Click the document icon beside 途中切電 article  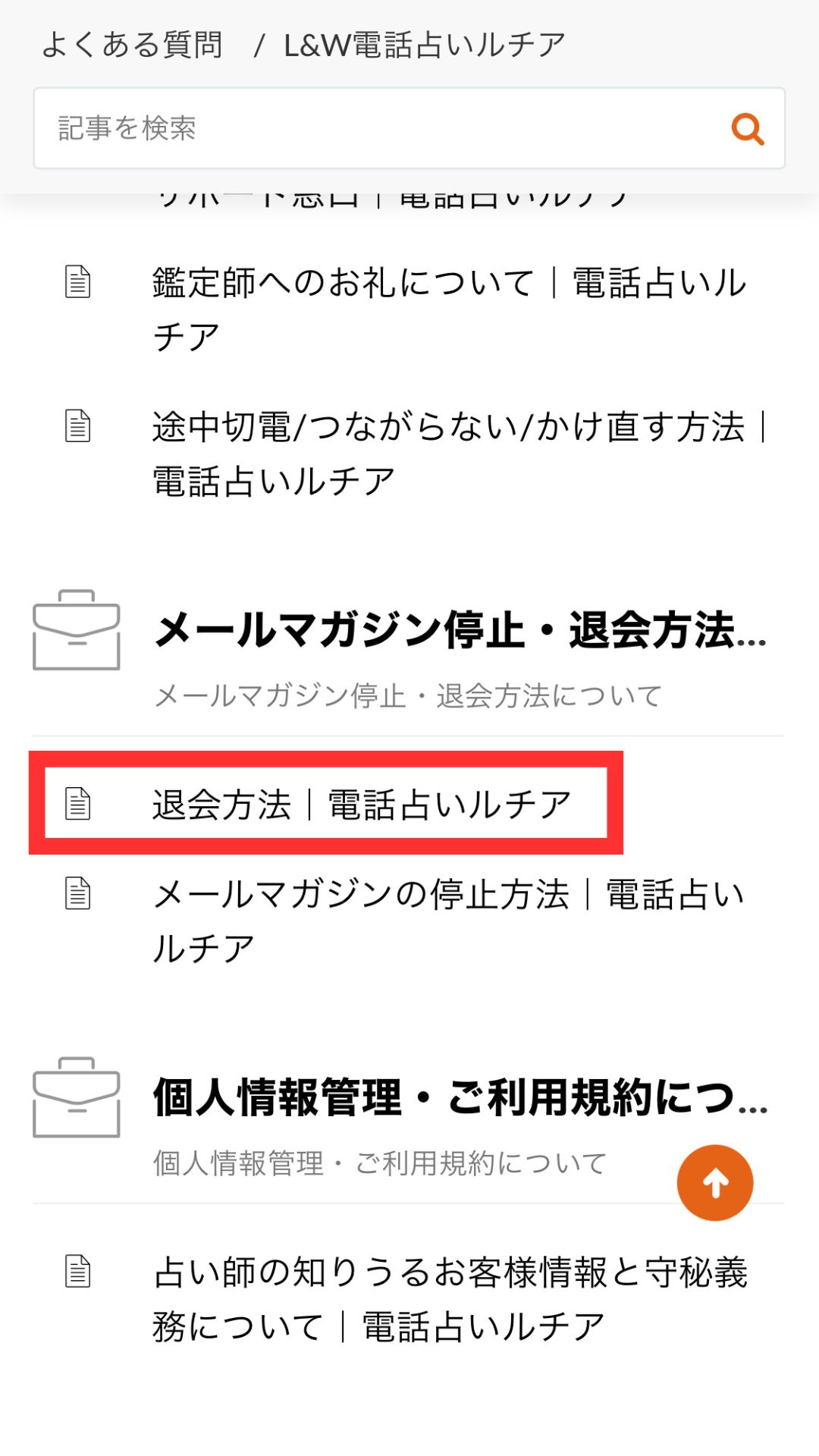(x=78, y=425)
